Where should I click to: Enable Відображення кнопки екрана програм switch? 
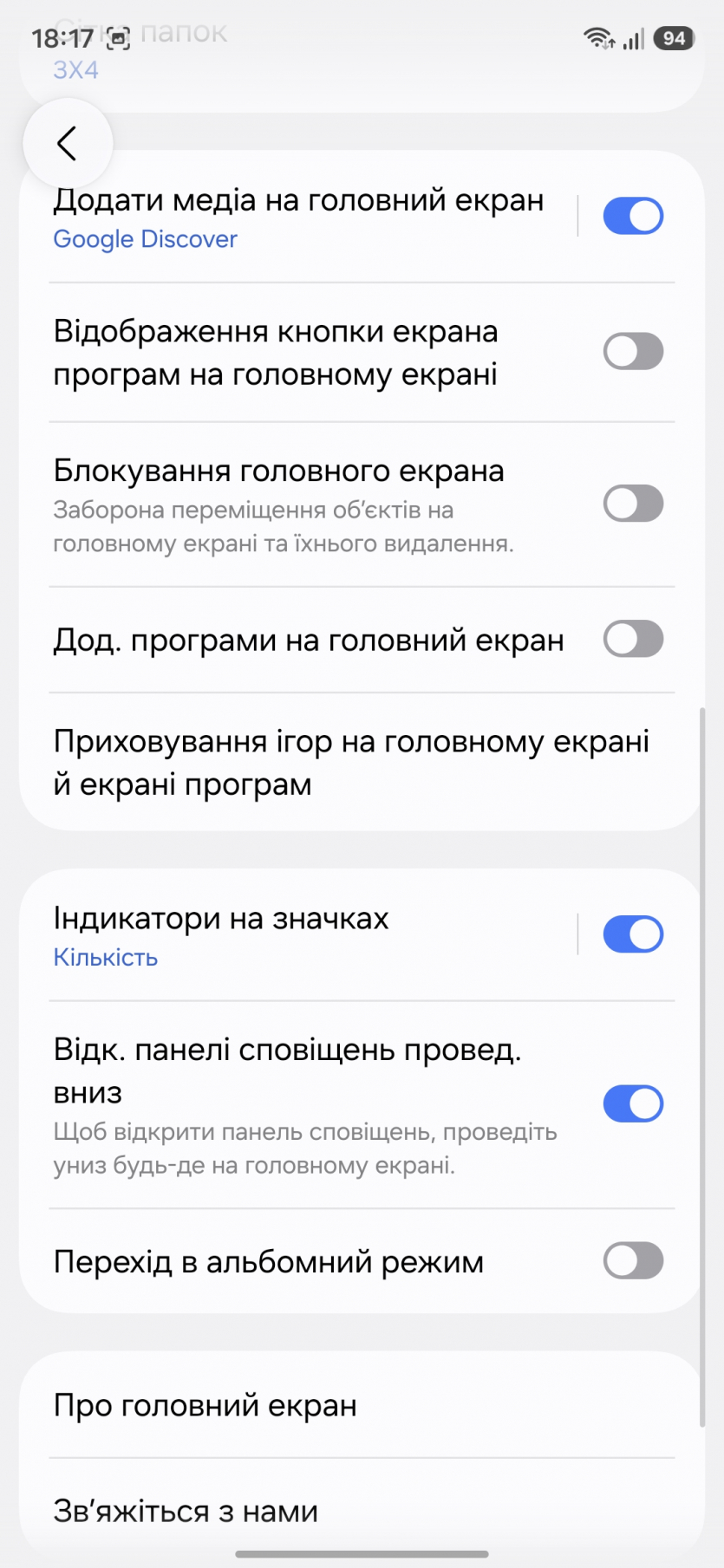point(633,352)
